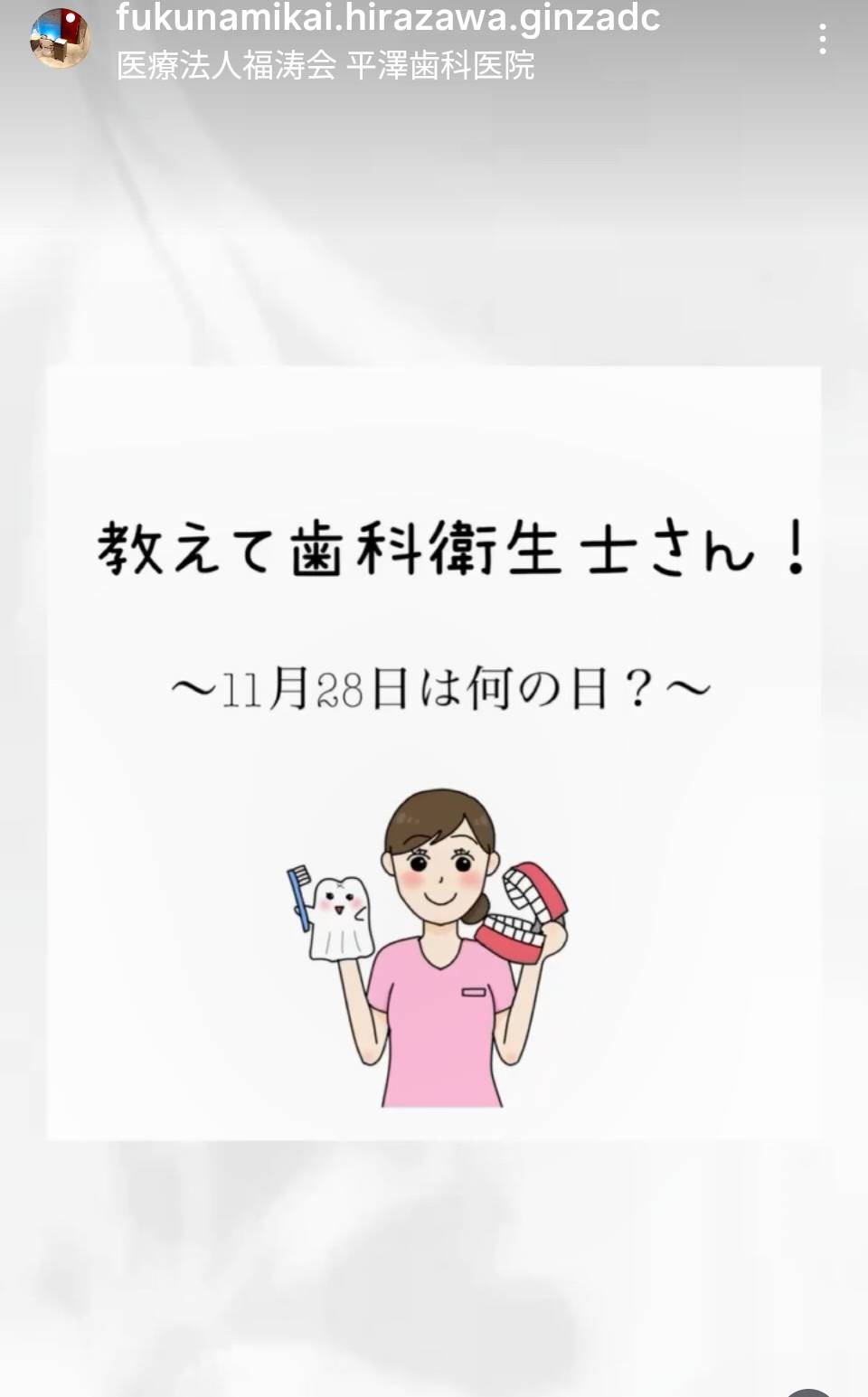Image resolution: width=868 pixels, height=1397 pixels.
Task: Open the three-dot overflow menu
Action: click(821, 39)
